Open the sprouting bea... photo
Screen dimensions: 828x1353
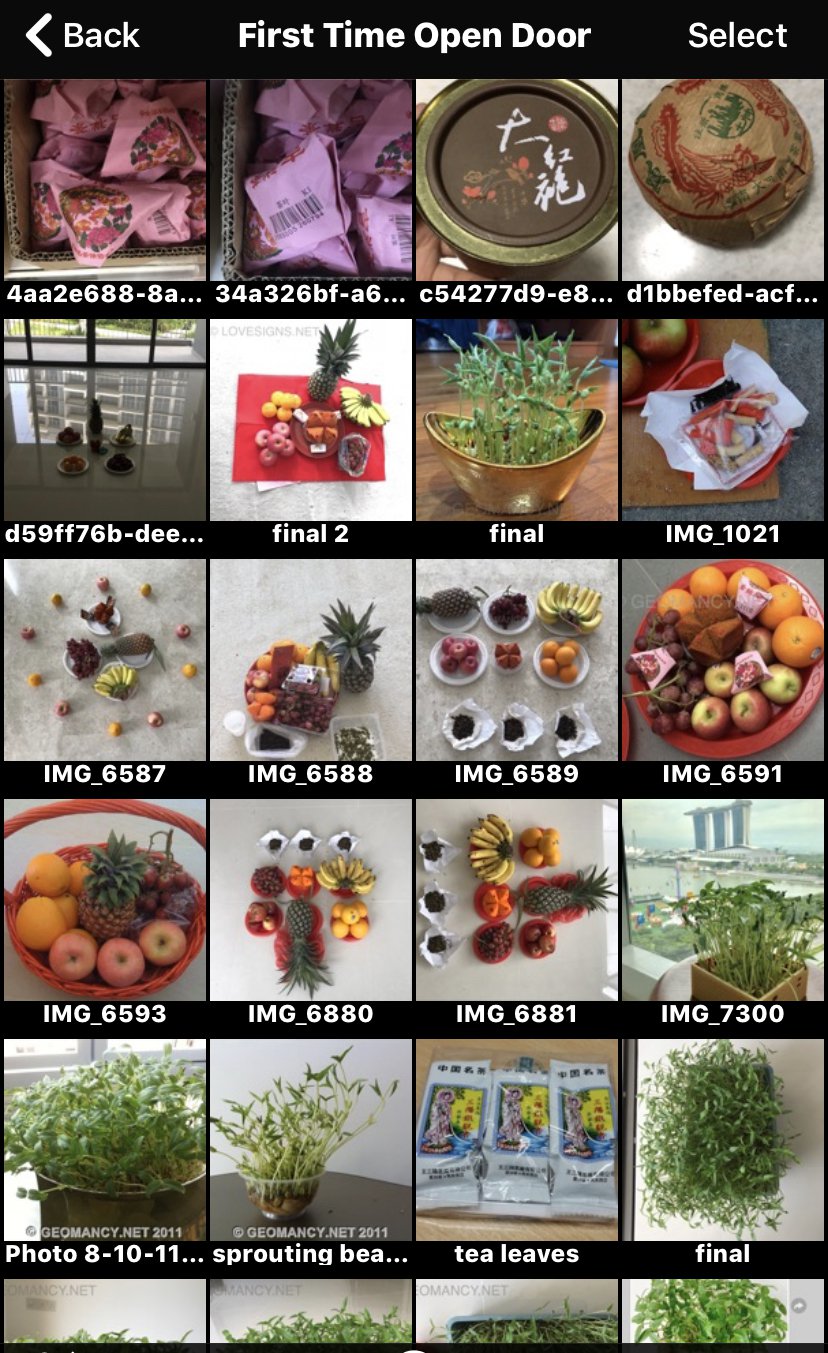tap(311, 1140)
